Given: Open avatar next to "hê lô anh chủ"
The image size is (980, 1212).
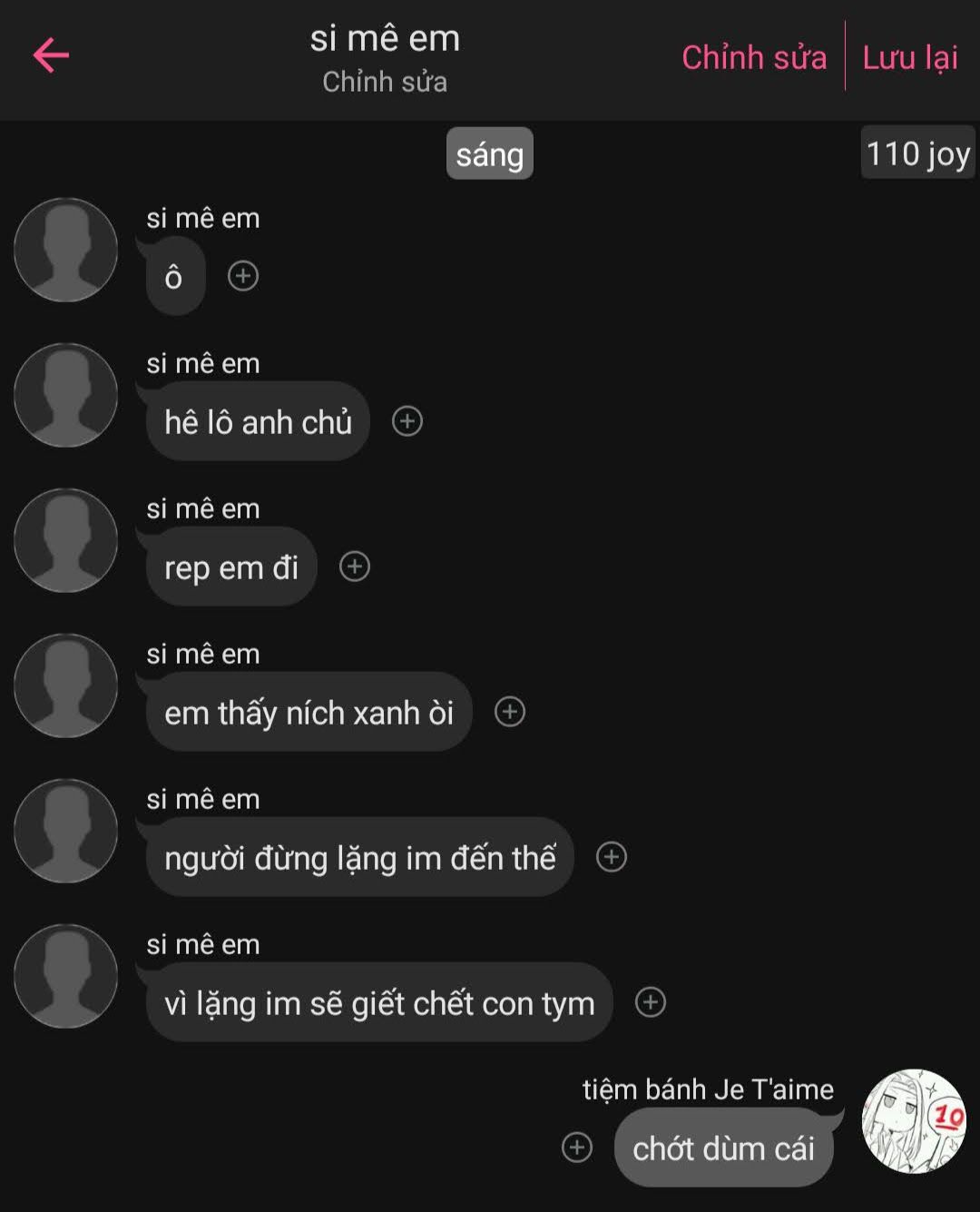Looking at the screenshot, I should [x=65, y=395].
